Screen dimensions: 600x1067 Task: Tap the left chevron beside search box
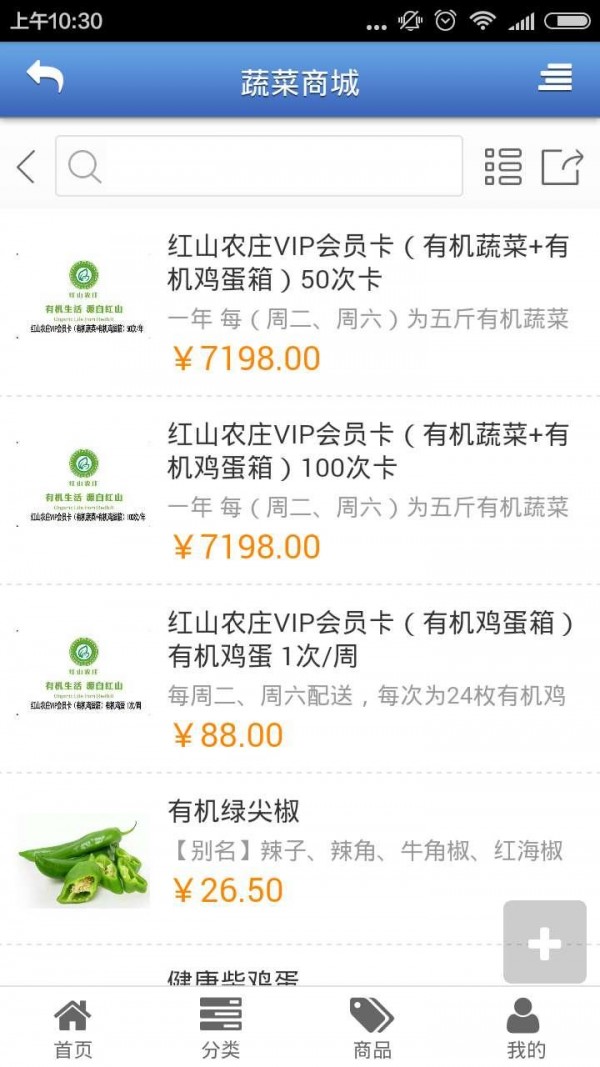(x=27, y=167)
